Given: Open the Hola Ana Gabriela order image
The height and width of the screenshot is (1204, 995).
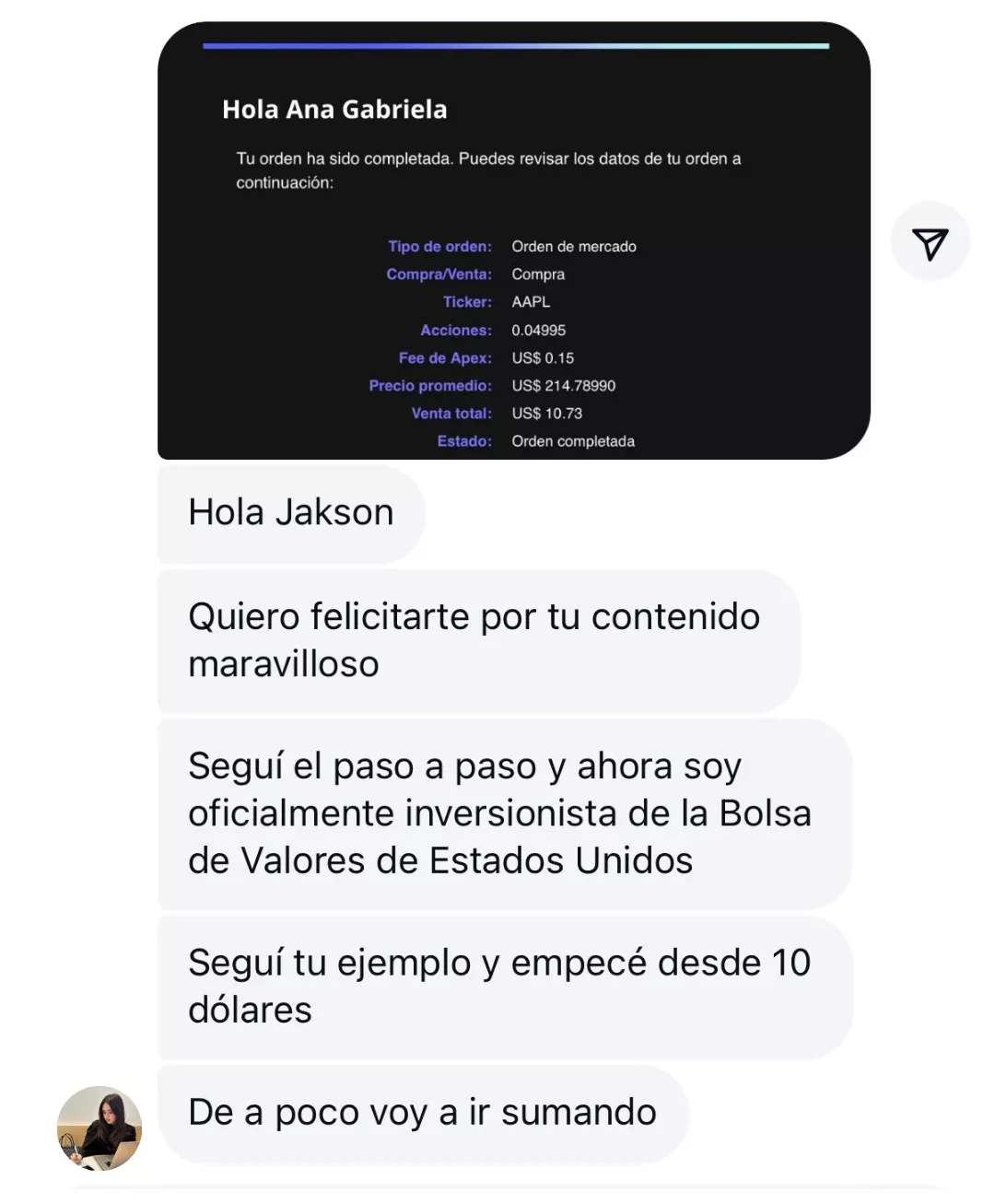Looking at the screenshot, I should coord(513,241).
